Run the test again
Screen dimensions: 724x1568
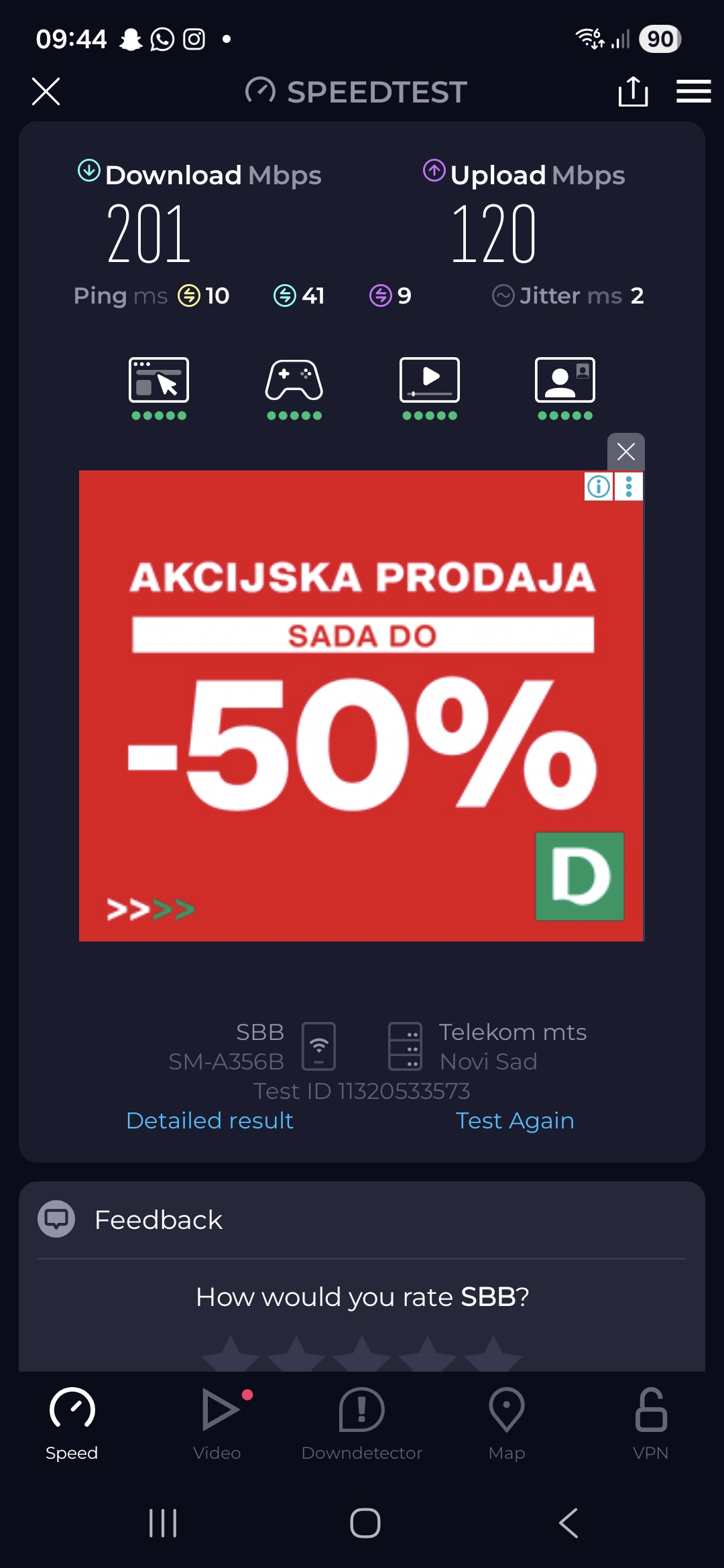tap(514, 1120)
